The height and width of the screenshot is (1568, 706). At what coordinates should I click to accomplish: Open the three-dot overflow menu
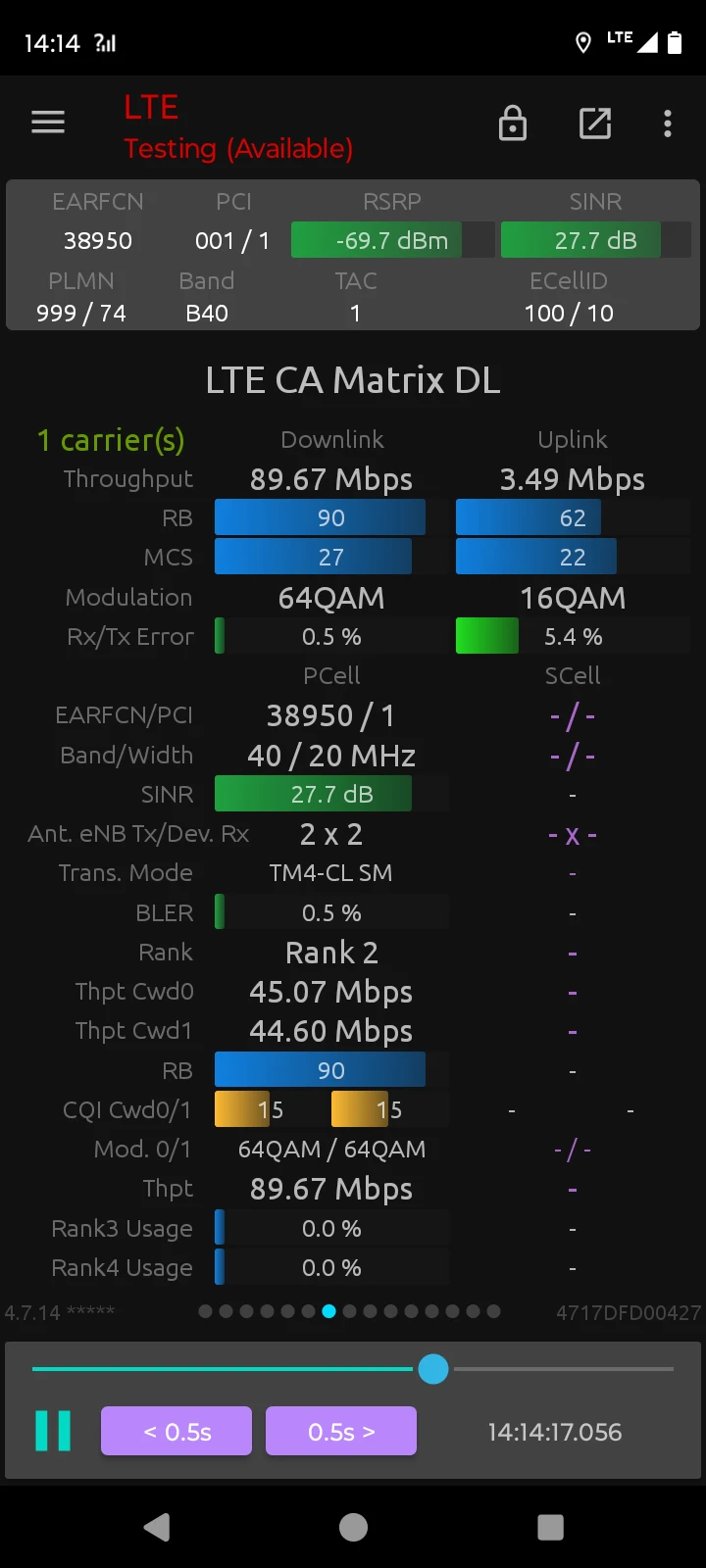[x=667, y=123]
